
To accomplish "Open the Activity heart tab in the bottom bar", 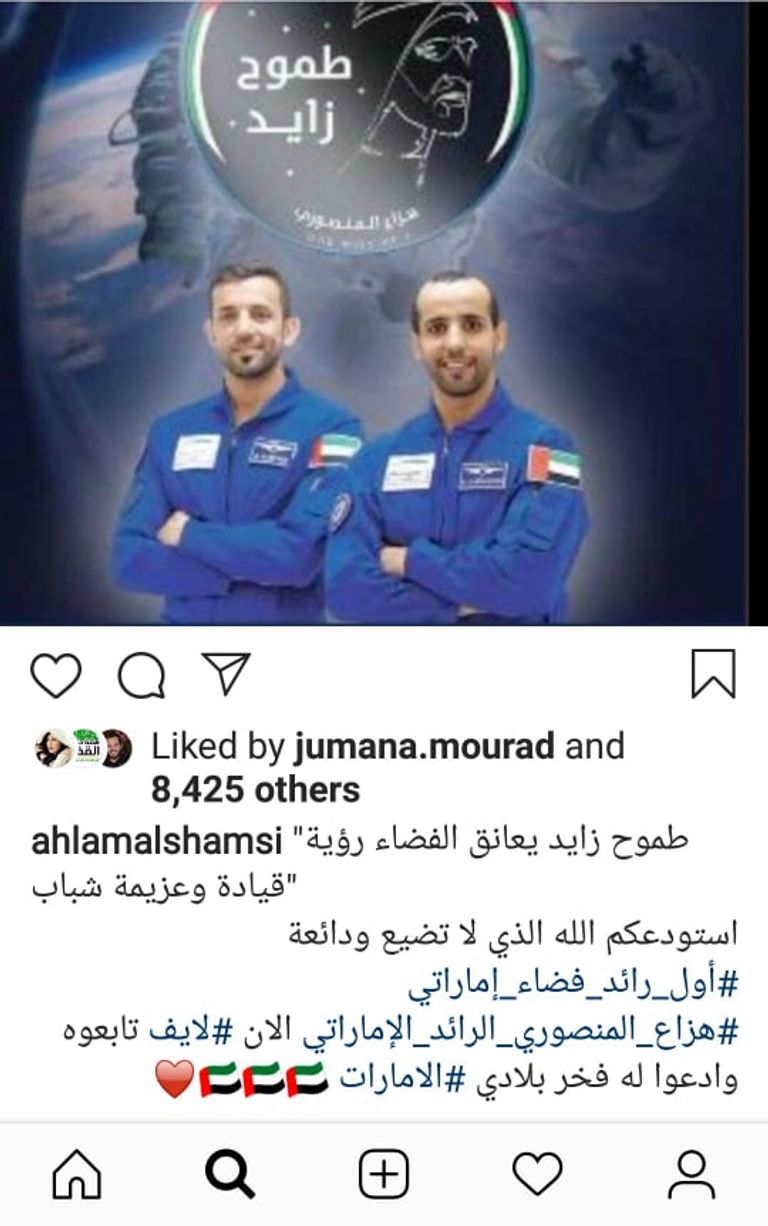I will (x=537, y=1174).
